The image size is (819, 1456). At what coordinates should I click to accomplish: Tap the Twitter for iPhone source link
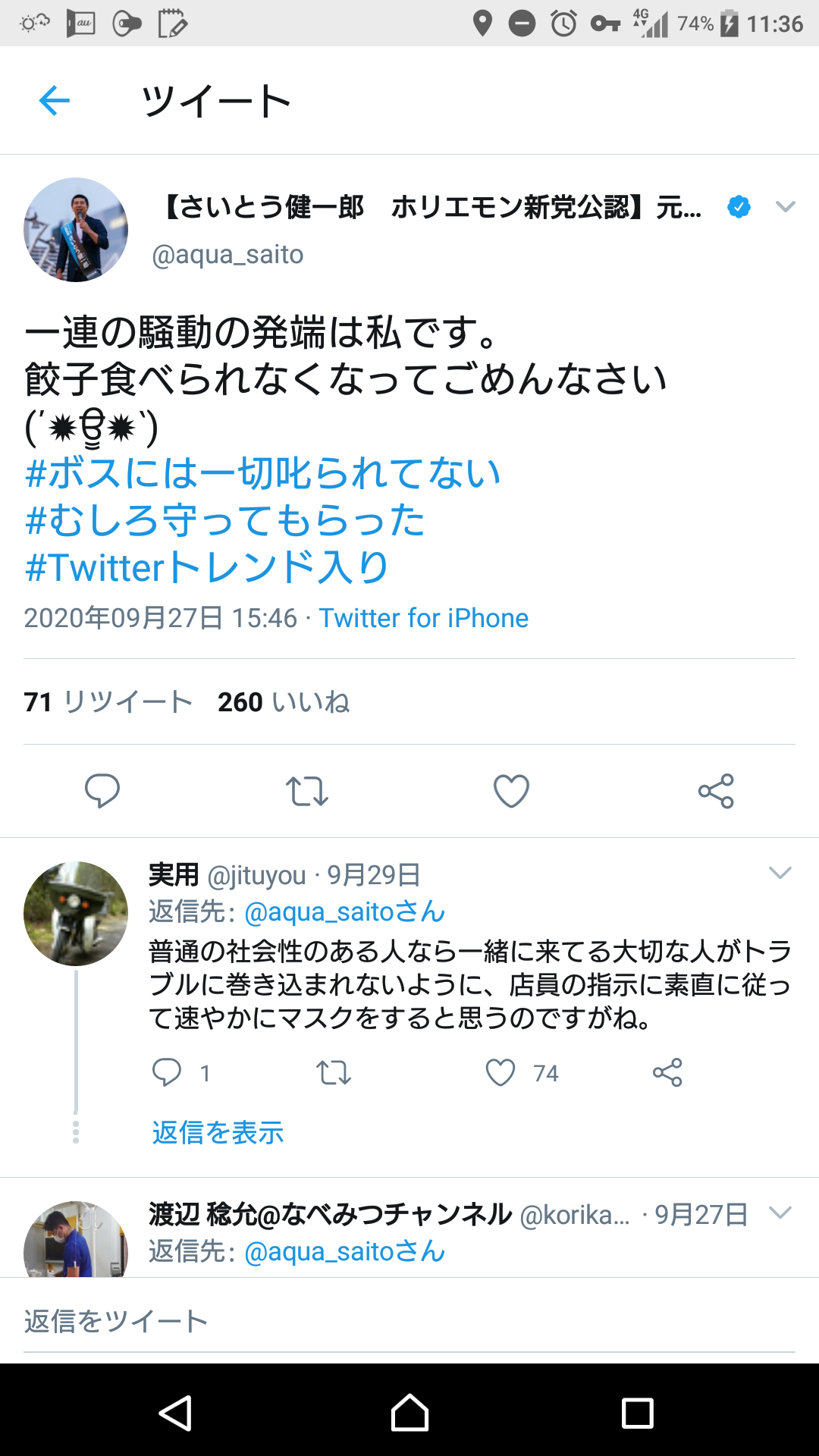[423, 618]
